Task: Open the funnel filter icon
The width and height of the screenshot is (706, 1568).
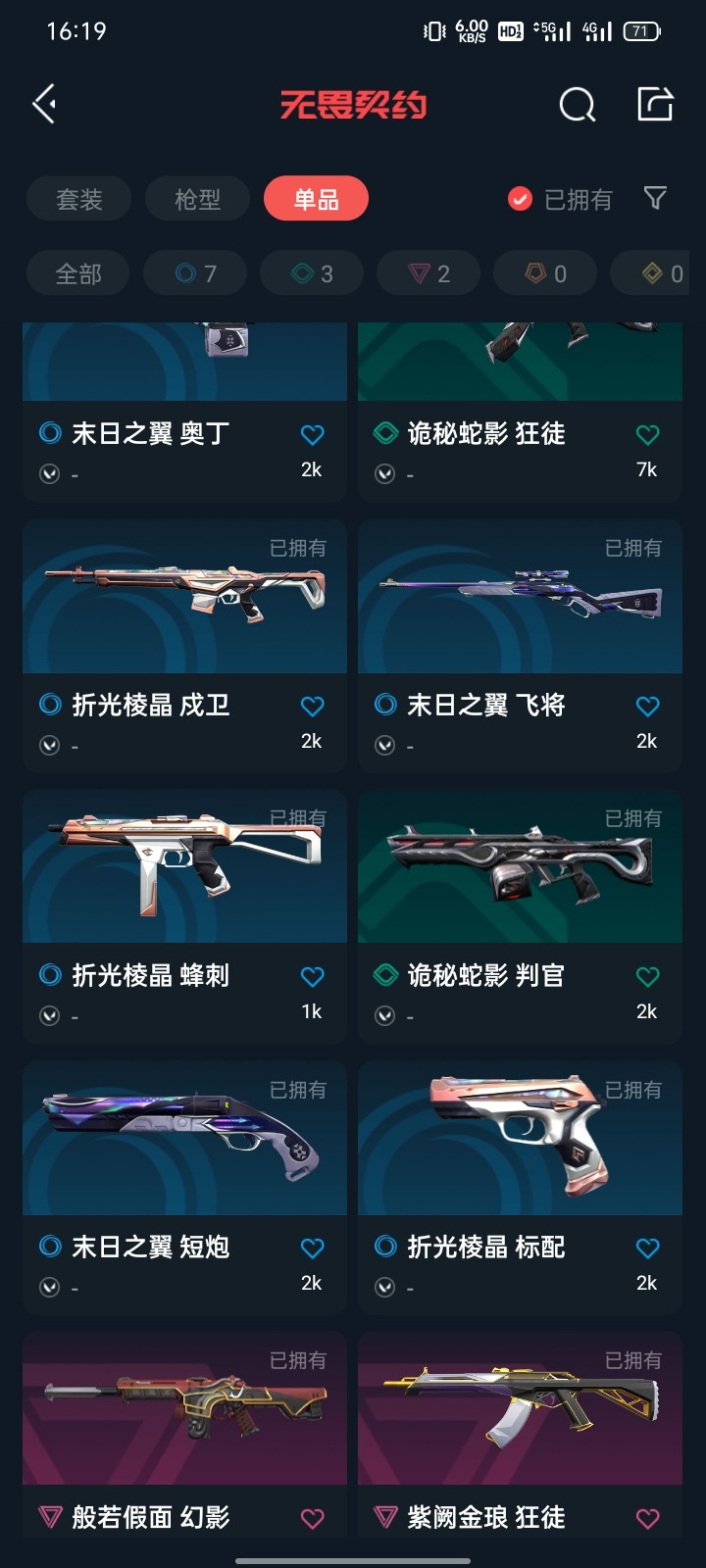Action: point(655,199)
